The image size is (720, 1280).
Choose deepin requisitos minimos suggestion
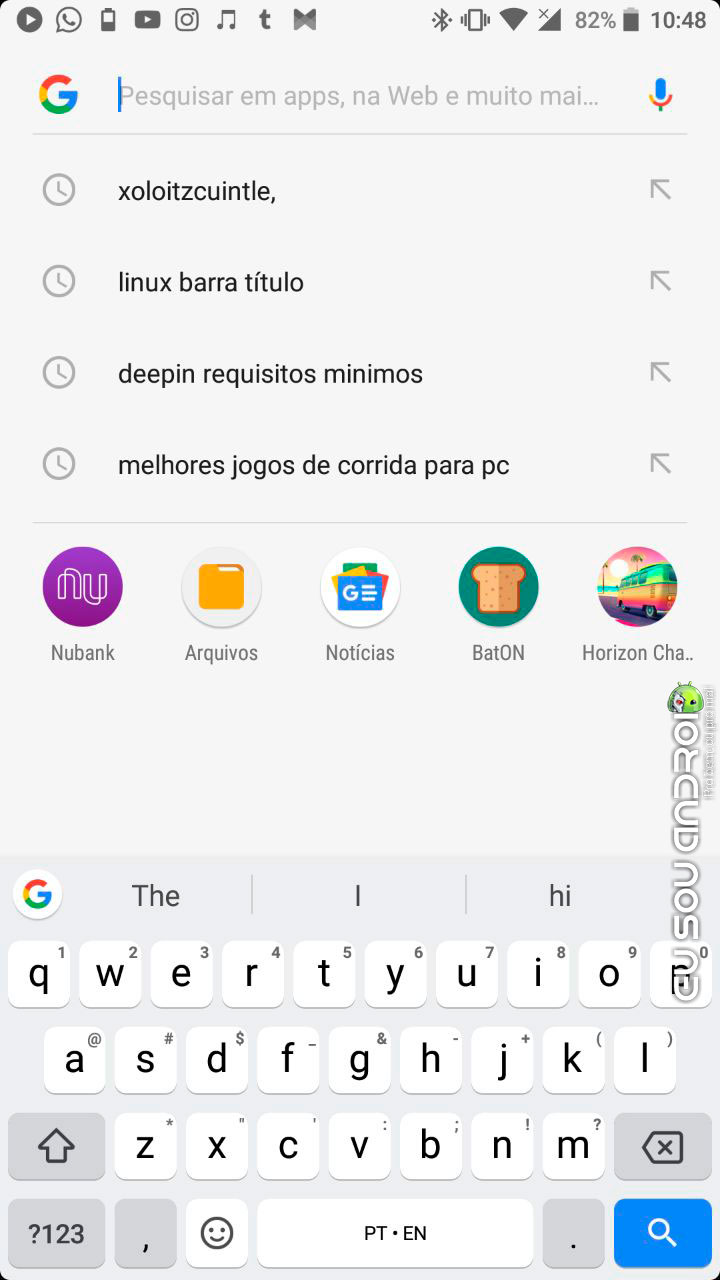click(x=360, y=374)
